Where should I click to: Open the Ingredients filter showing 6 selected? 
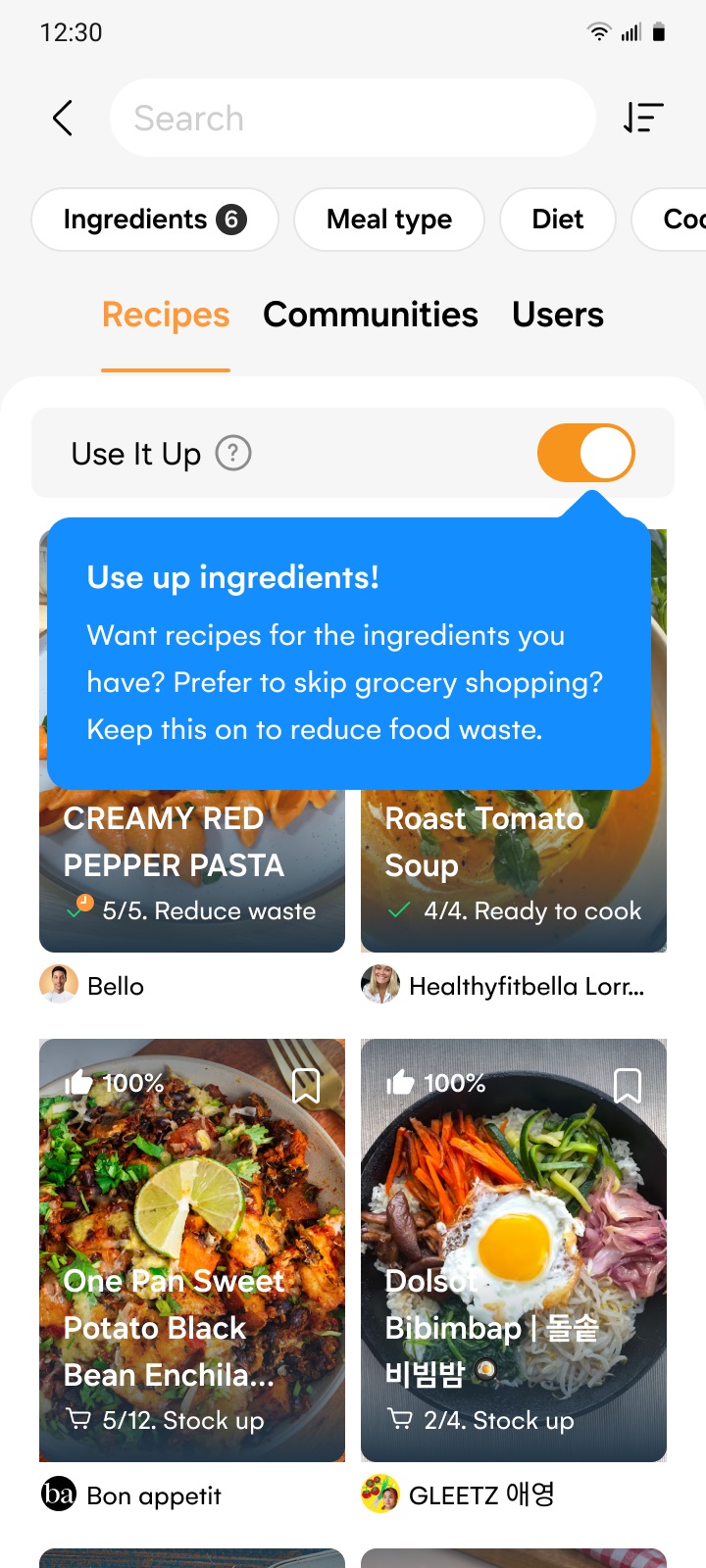pyautogui.click(x=154, y=220)
